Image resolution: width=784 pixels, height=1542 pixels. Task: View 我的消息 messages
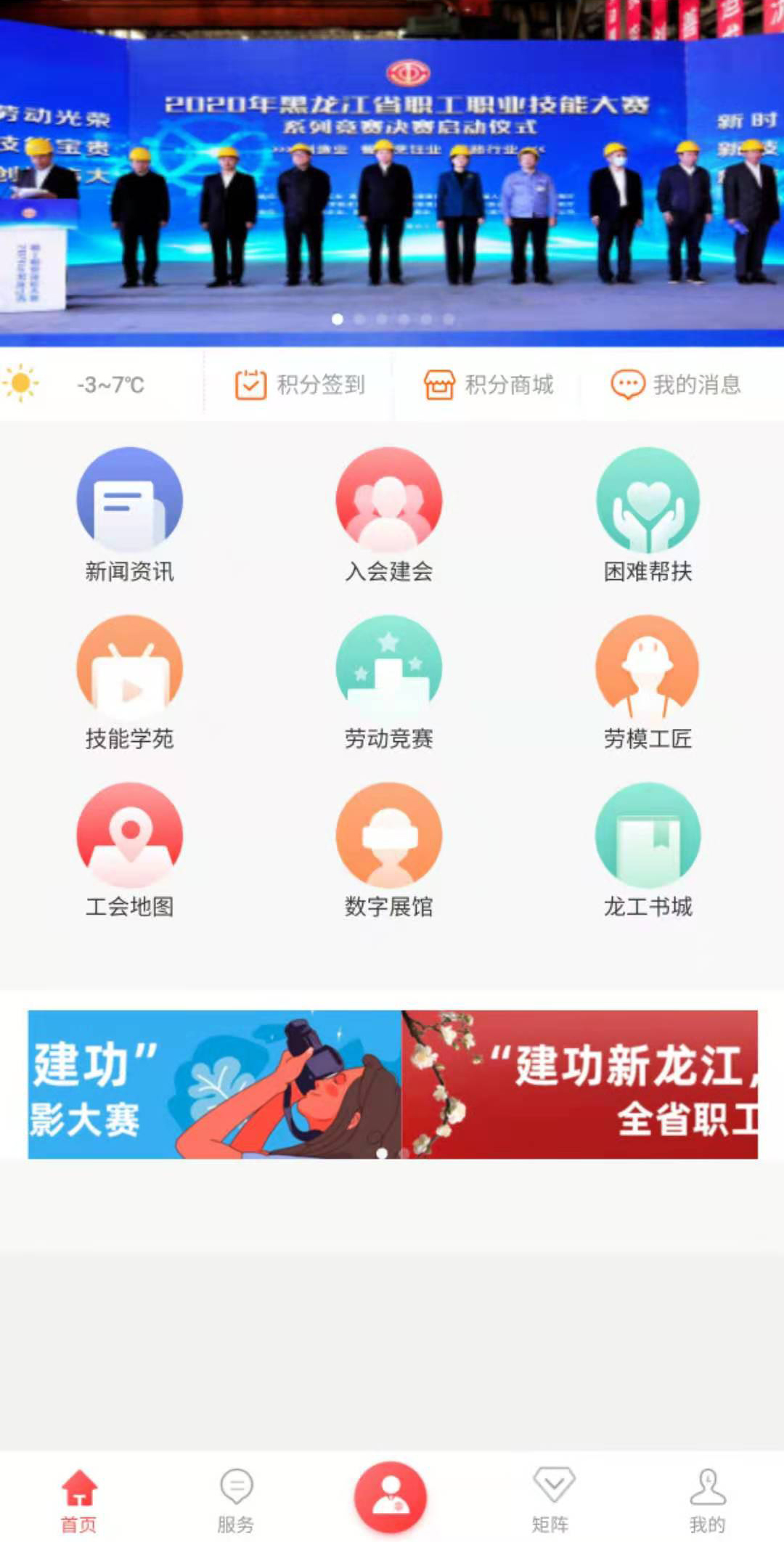pos(676,385)
